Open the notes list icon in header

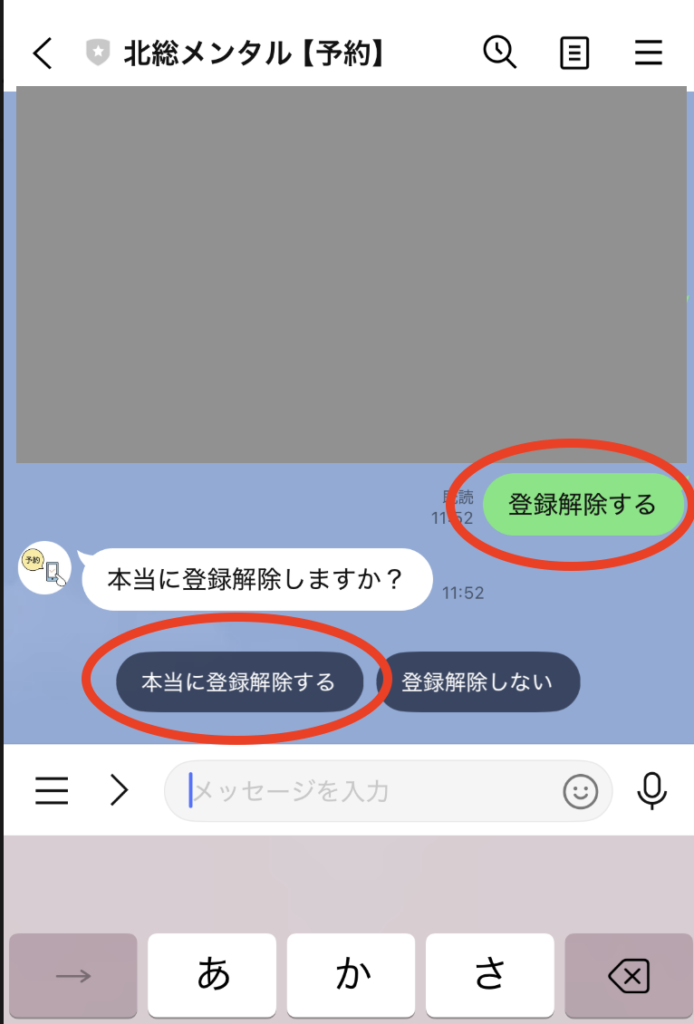(574, 52)
